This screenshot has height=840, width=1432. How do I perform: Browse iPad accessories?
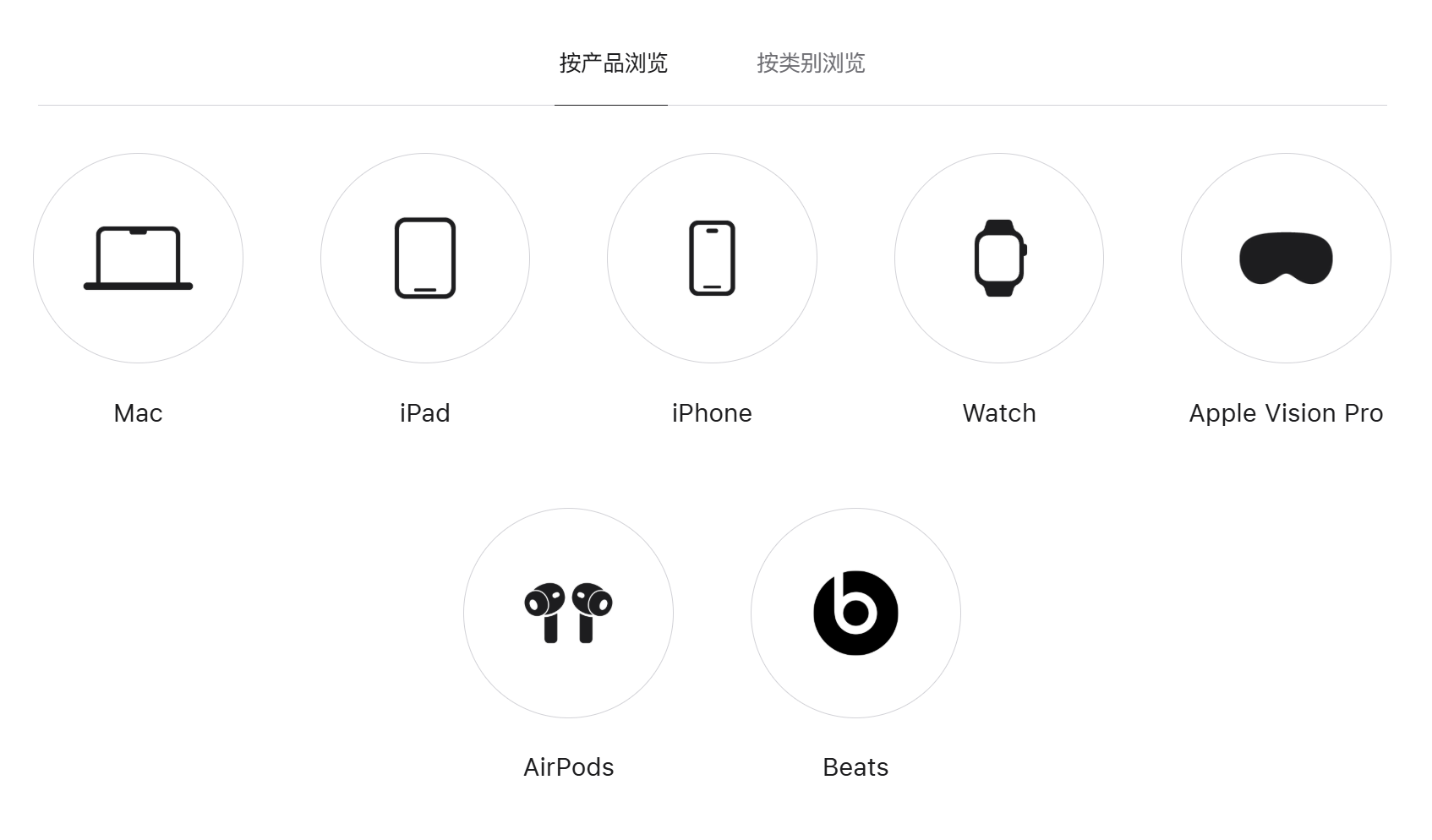(424, 259)
